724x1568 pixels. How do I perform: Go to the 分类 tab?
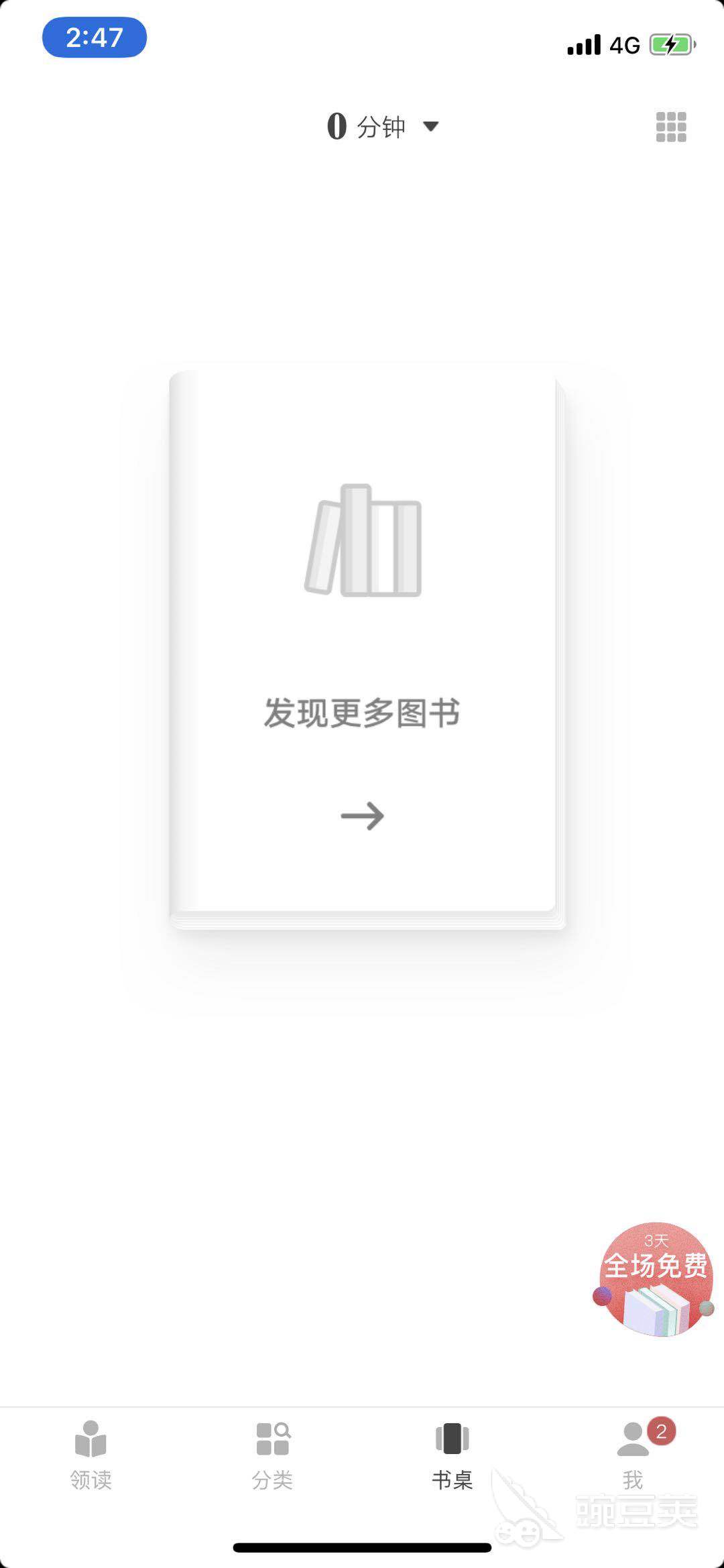point(272,1453)
